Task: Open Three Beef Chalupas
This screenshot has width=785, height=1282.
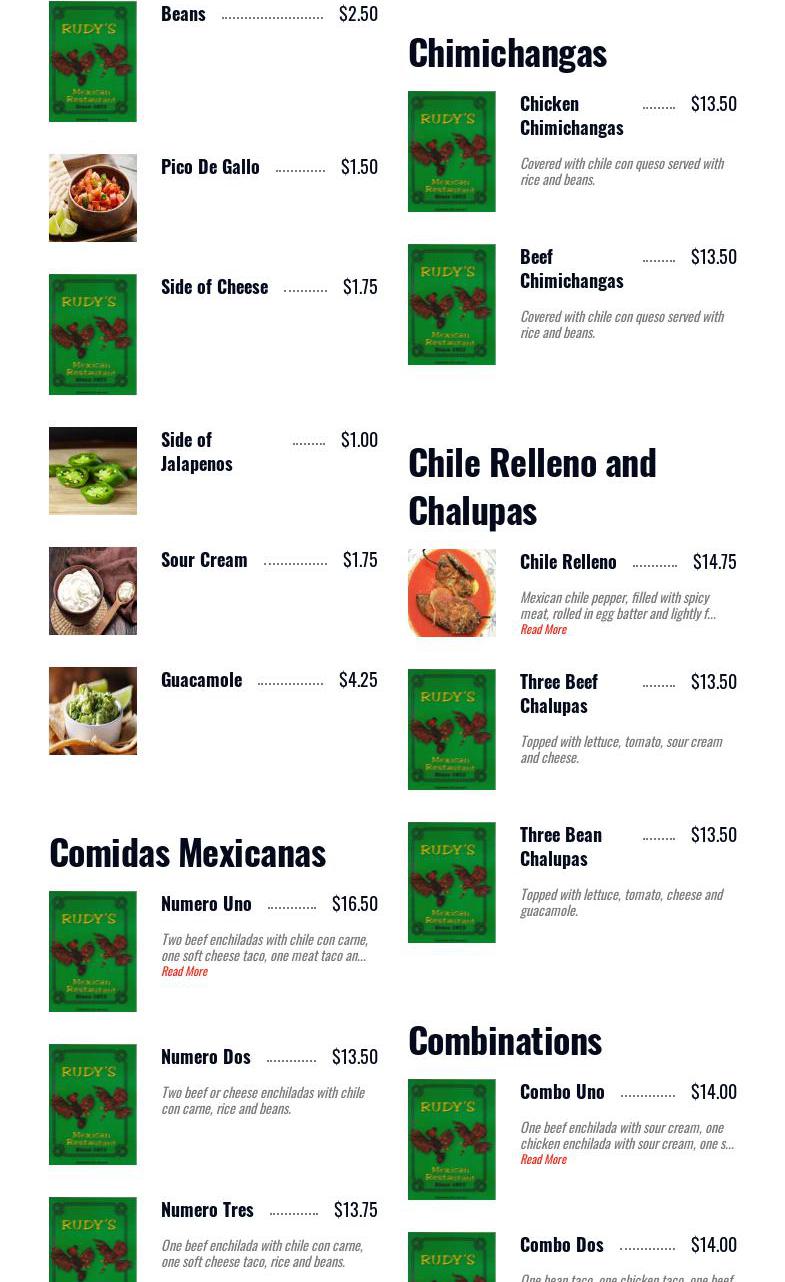Action: [558, 694]
